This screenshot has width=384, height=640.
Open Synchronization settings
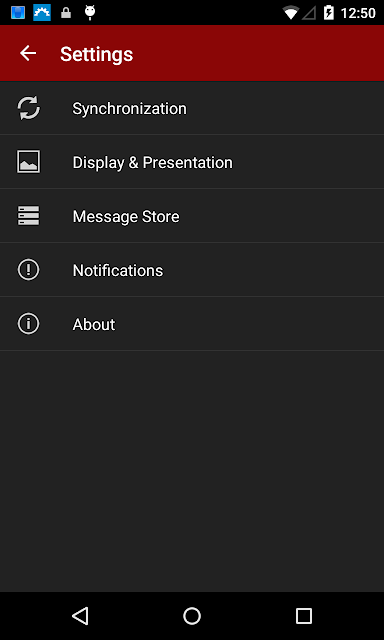pos(192,108)
